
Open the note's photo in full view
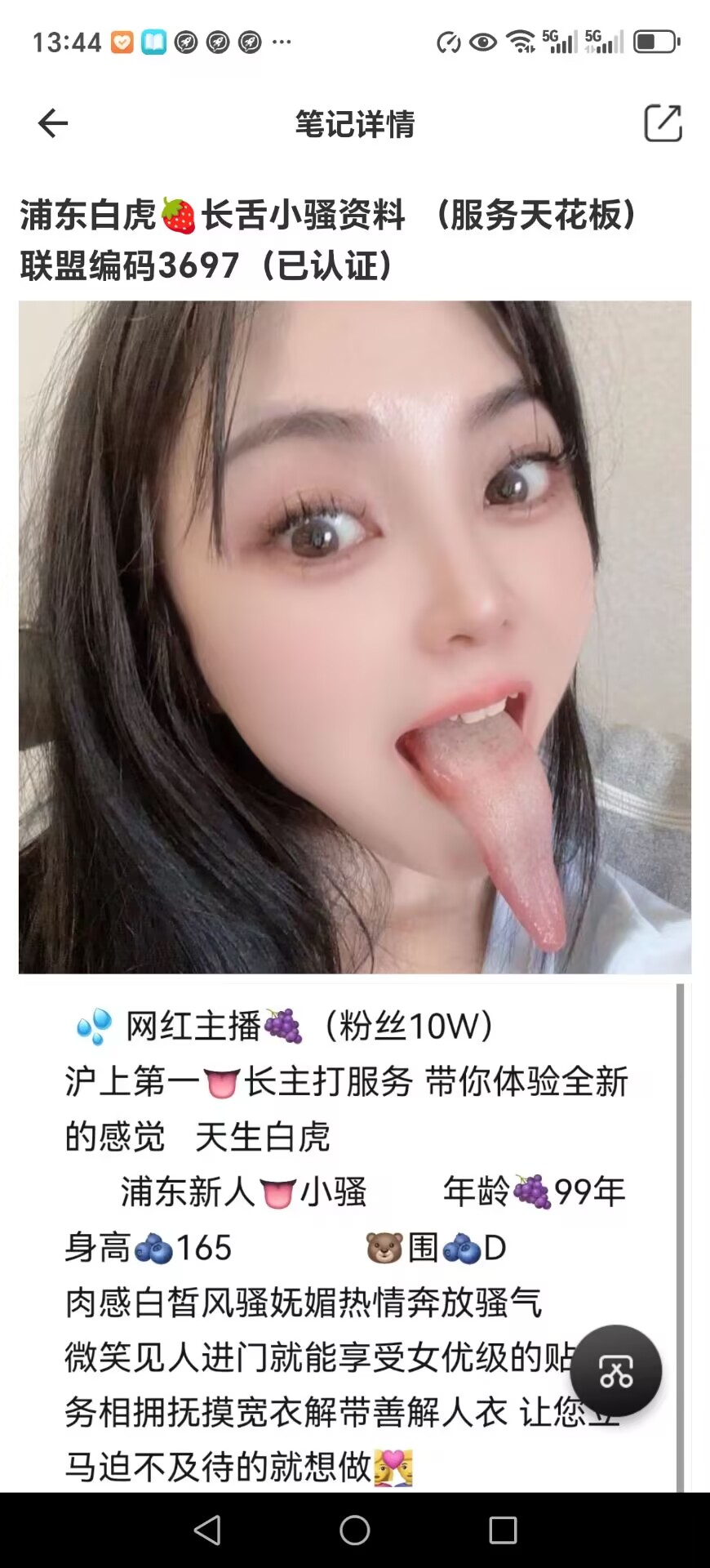355,637
